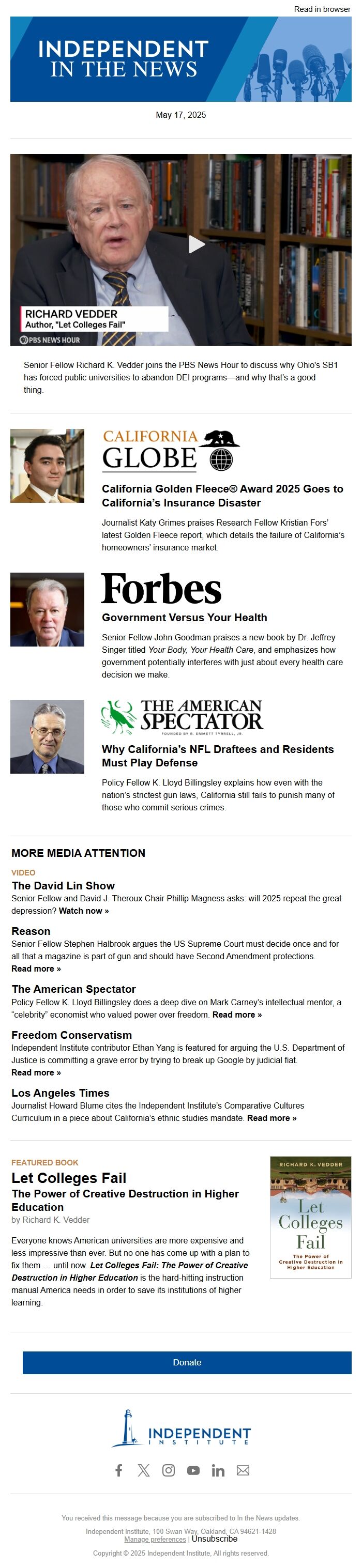Read more under Freedom Conservatism
Screen dimensions: 362x1568
point(36,1072)
